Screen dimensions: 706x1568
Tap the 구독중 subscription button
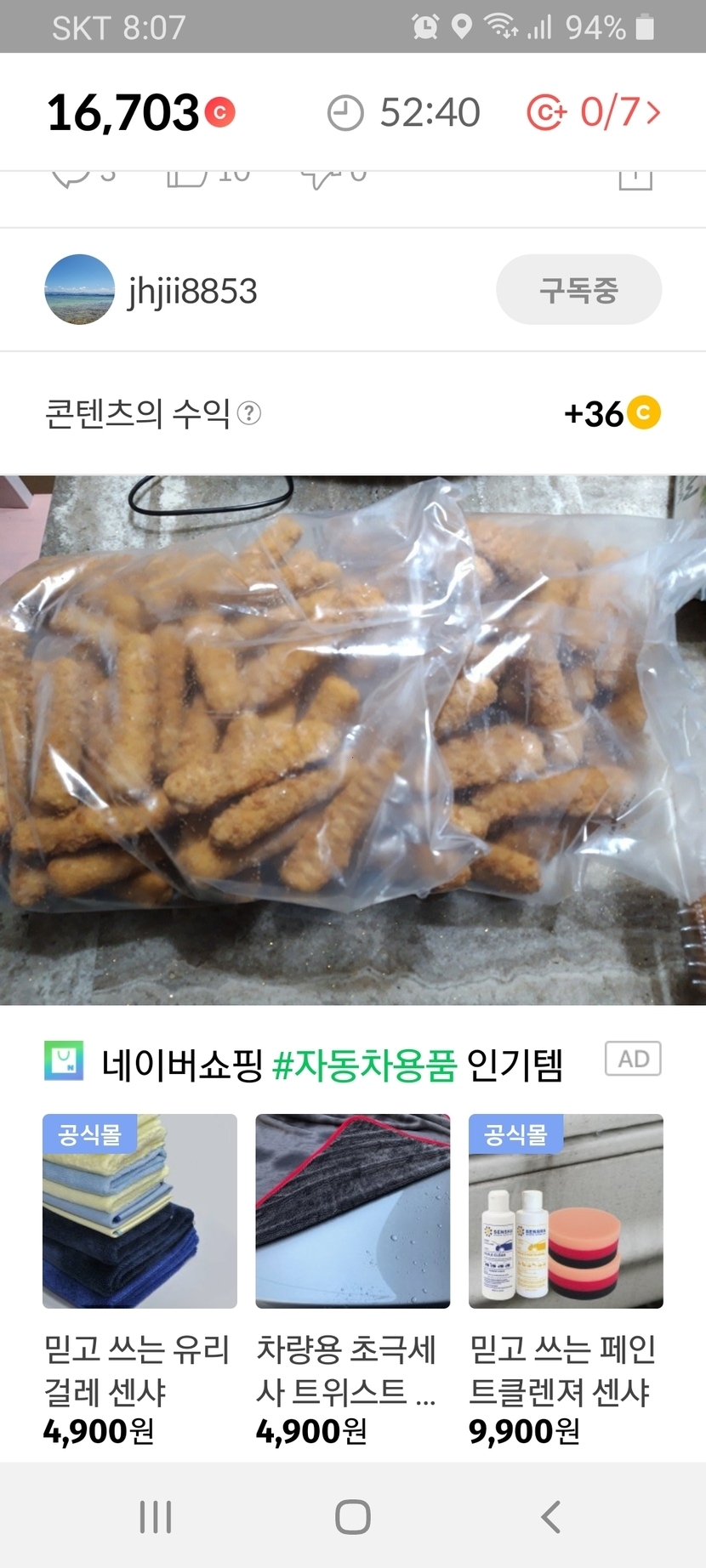tap(578, 290)
